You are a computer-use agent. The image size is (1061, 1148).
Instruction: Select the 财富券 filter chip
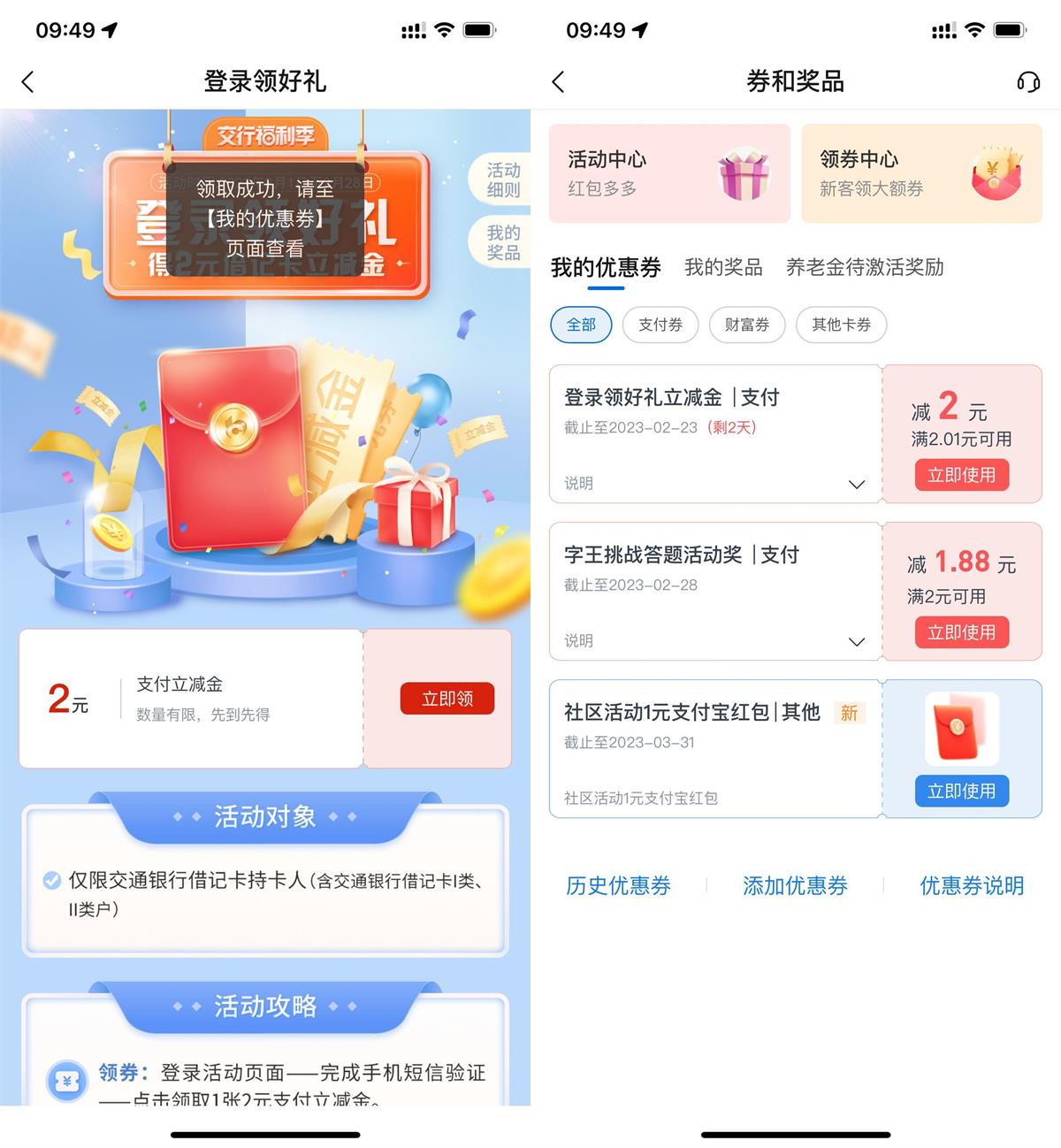[747, 325]
